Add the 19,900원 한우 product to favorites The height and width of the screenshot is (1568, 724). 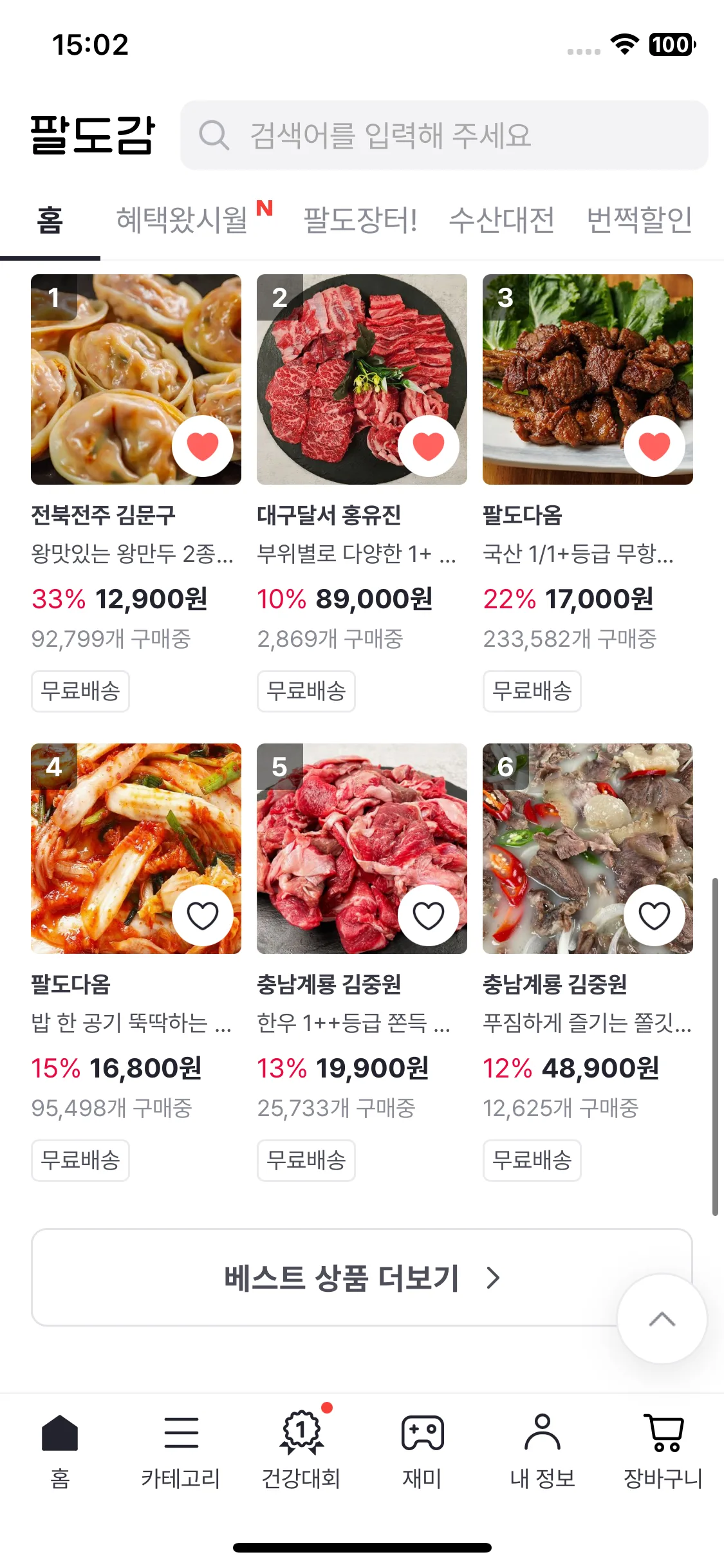[x=429, y=915]
